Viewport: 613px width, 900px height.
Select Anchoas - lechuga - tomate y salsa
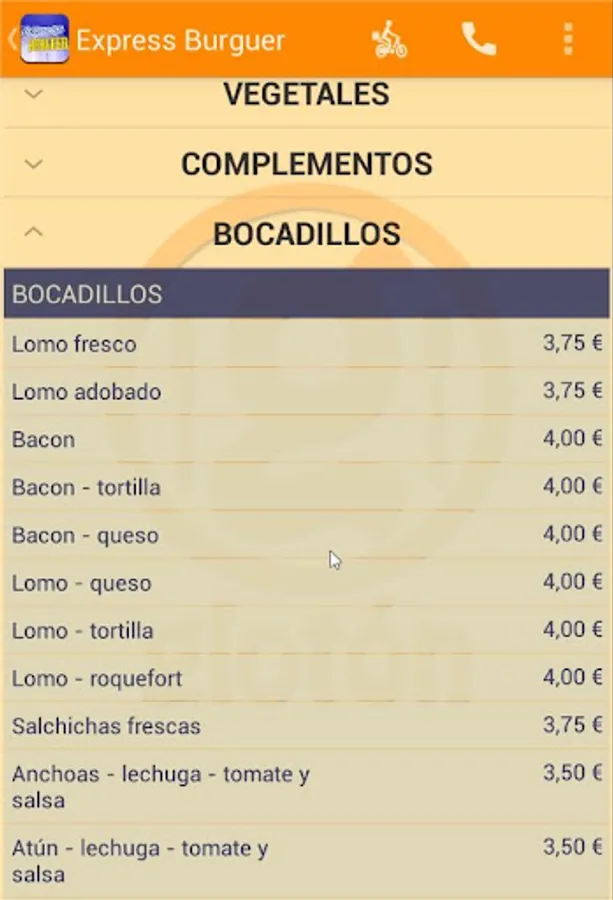[306, 787]
